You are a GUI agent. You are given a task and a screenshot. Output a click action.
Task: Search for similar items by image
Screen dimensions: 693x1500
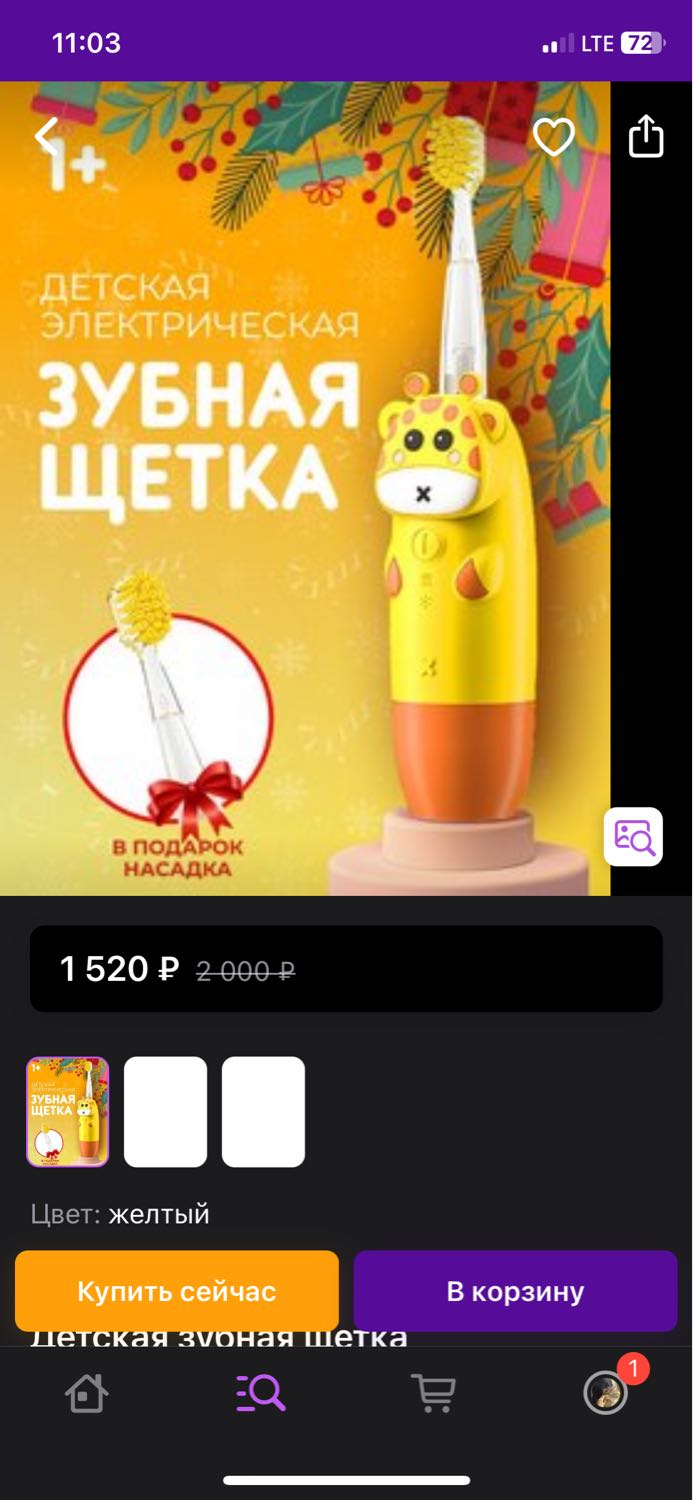[x=633, y=836]
